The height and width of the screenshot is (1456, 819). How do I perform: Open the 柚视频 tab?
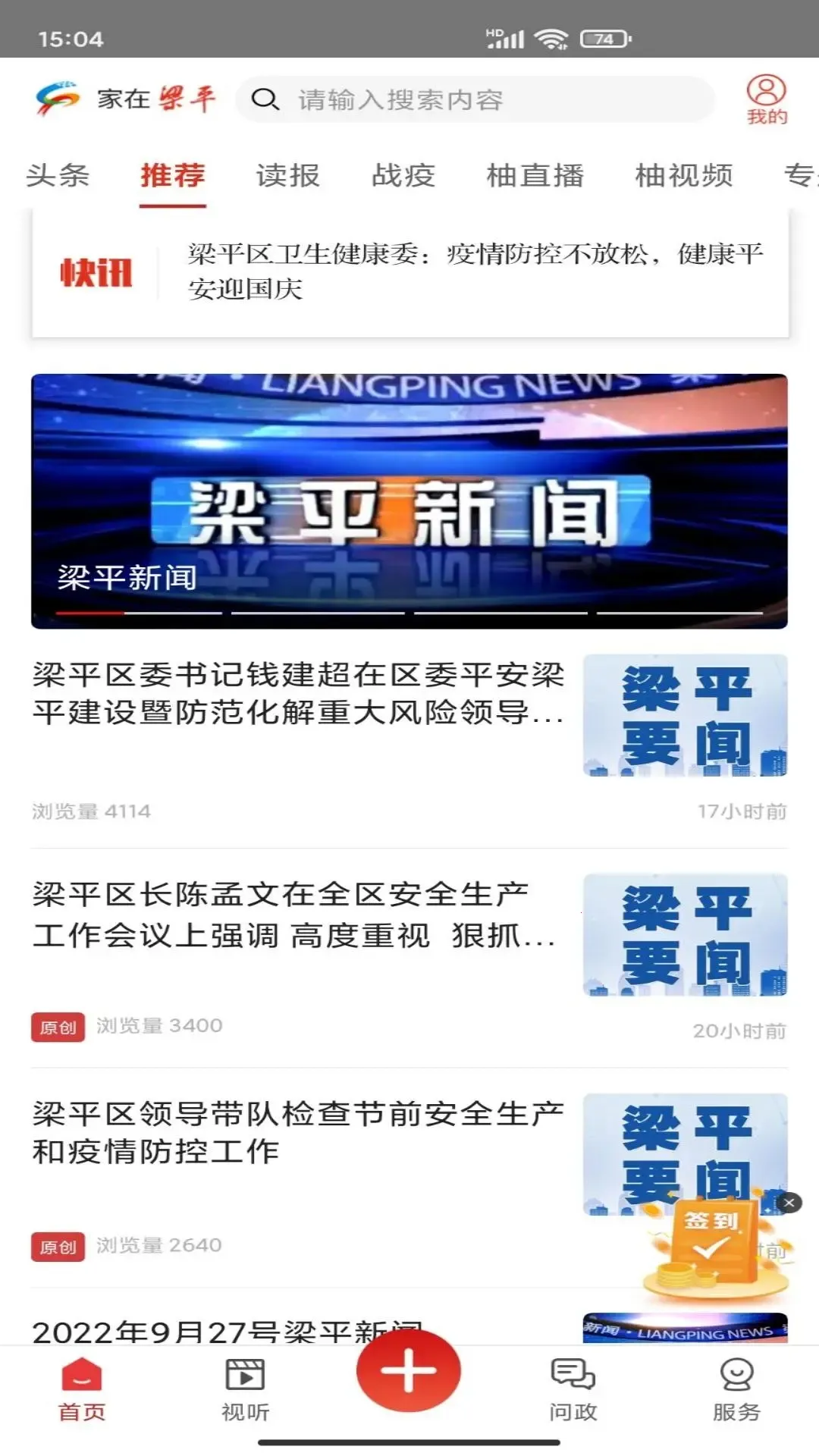[683, 176]
